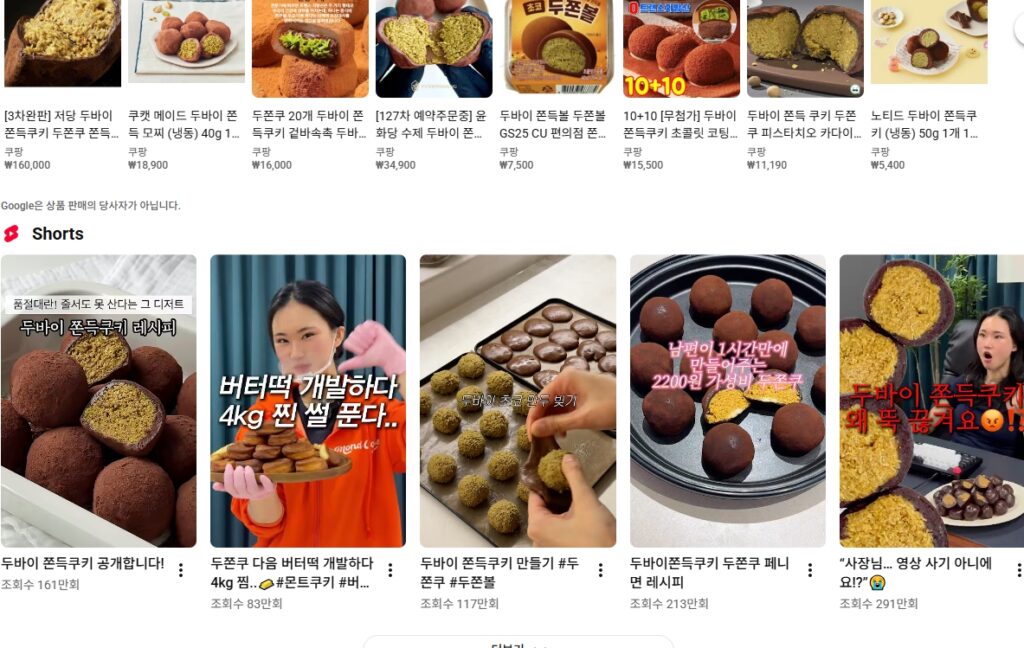This screenshot has height=648, width=1024.
Task: View the 두쫀쿠 20개 product for ₩16,000
Action: click(x=310, y=124)
